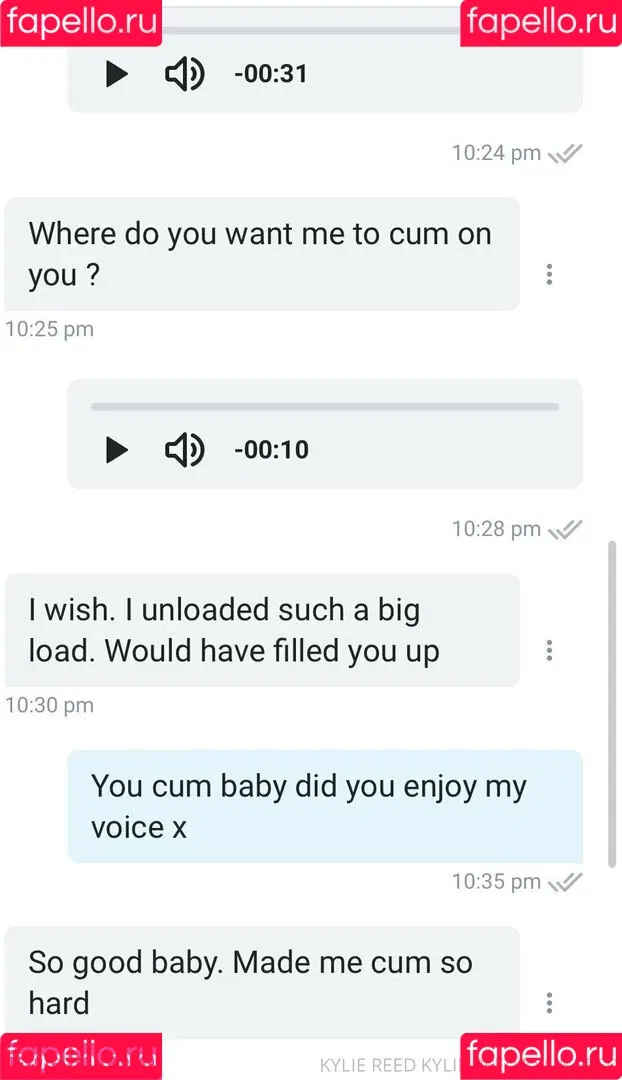Open options menu on the last received message
This screenshot has height=1080, width=622.
(x=549, y=1003)
